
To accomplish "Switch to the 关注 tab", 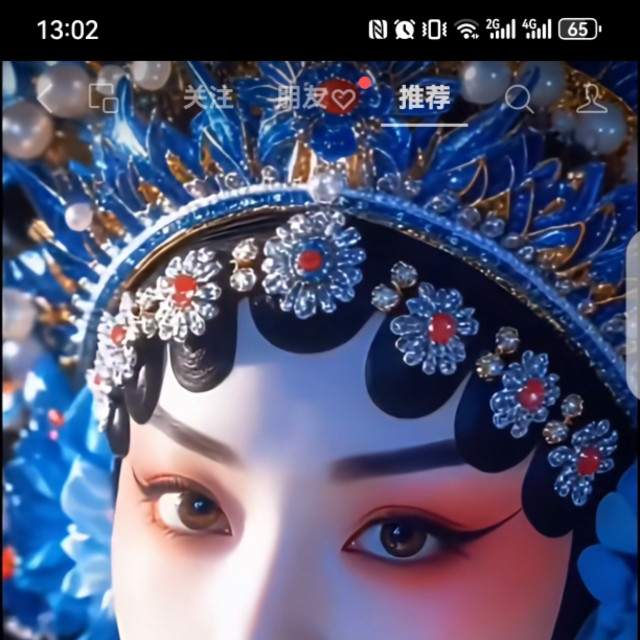I will [x=208, y=97].
